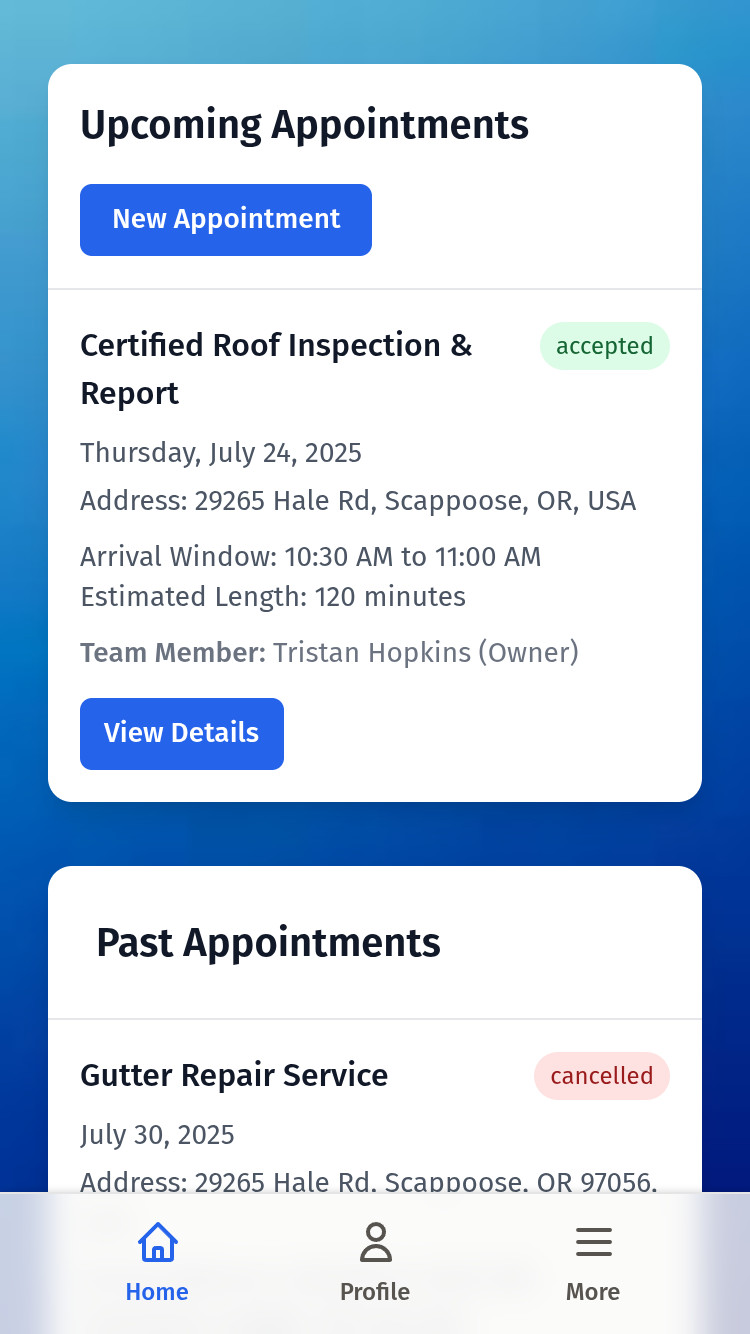Image resolution: width=750 pixels, height=1334 pixels.
Task: Select the Home tab label
Action: pyautogui.click(x=157, y=1291)
